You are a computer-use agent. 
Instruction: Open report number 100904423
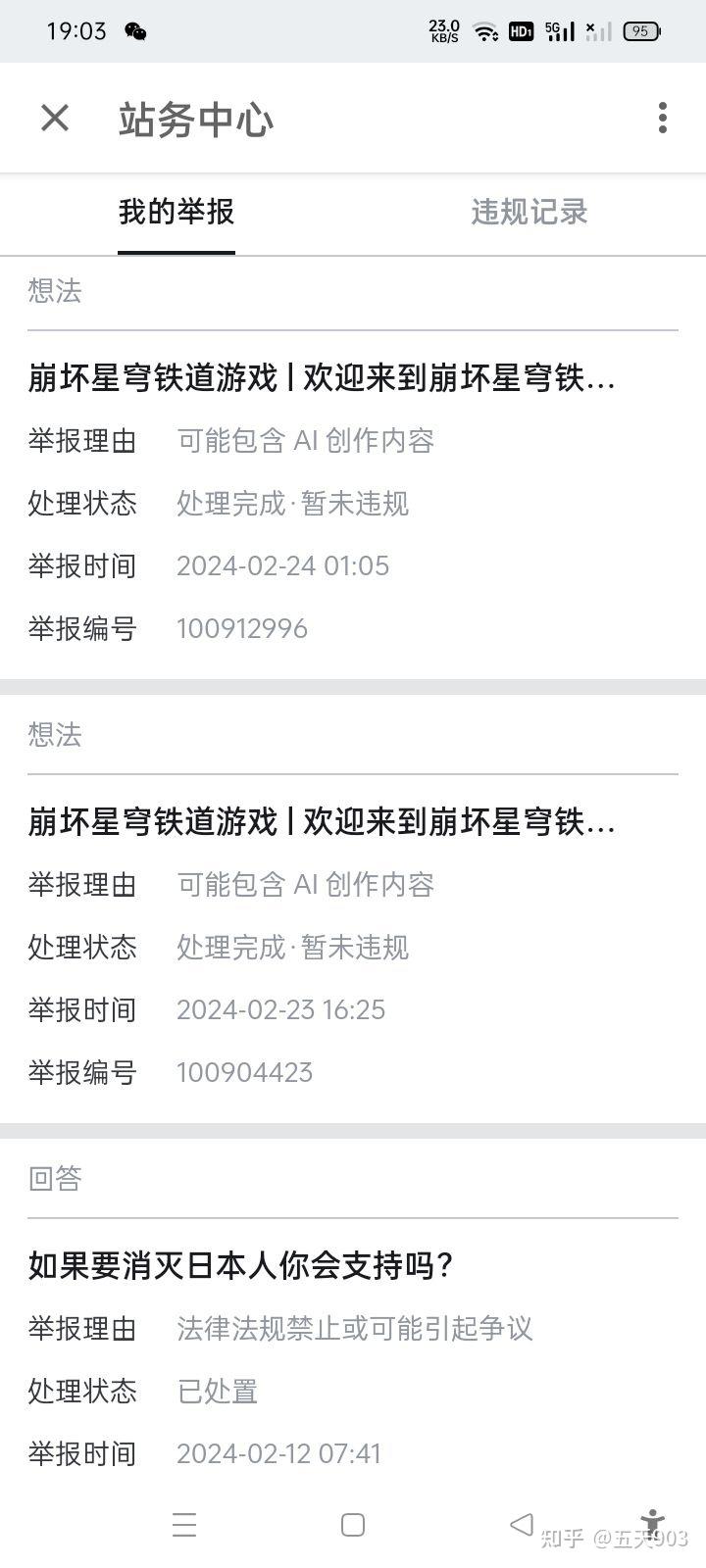point(353,911)
